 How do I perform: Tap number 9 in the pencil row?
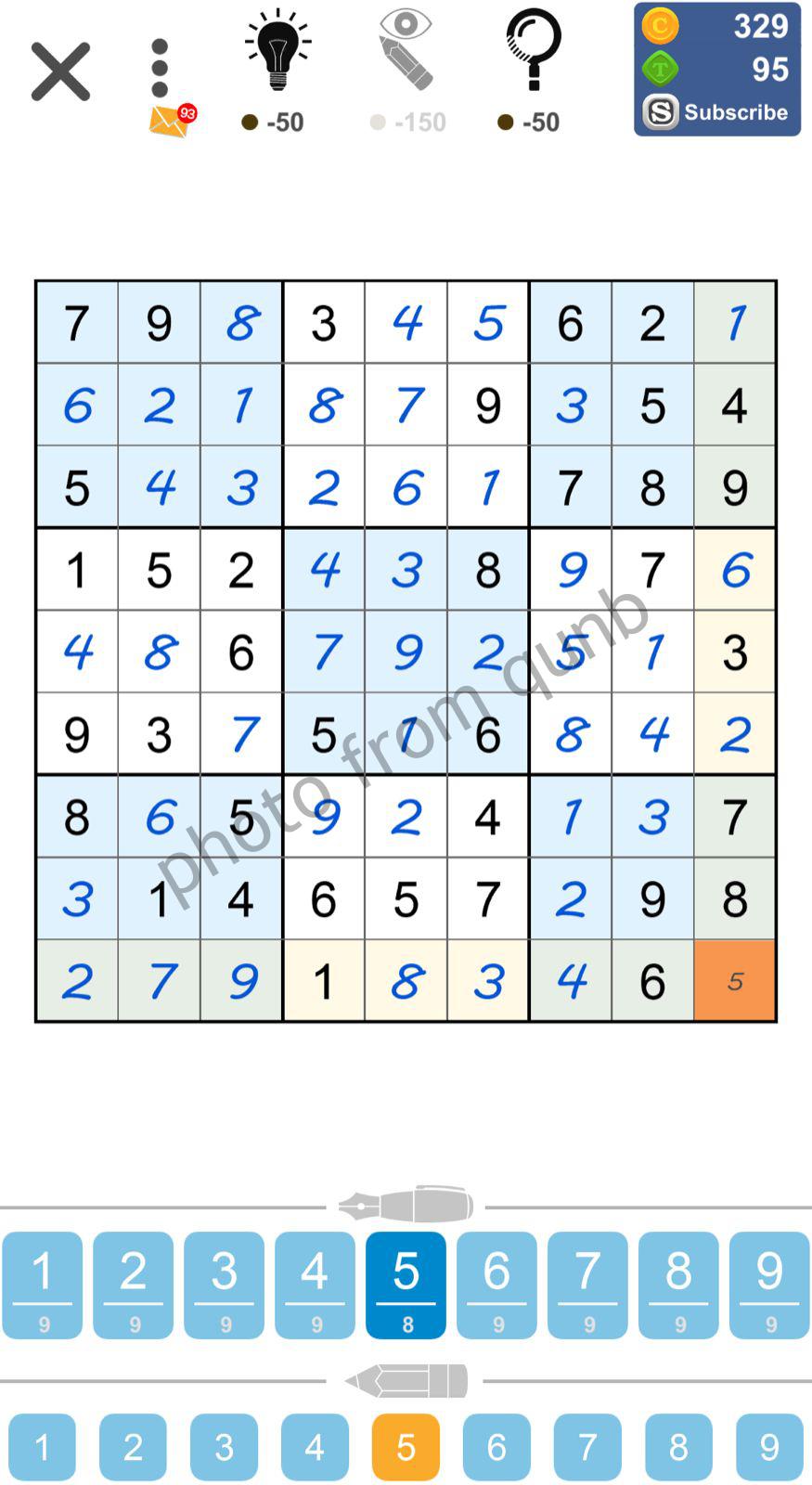[x=768, y=1446]
